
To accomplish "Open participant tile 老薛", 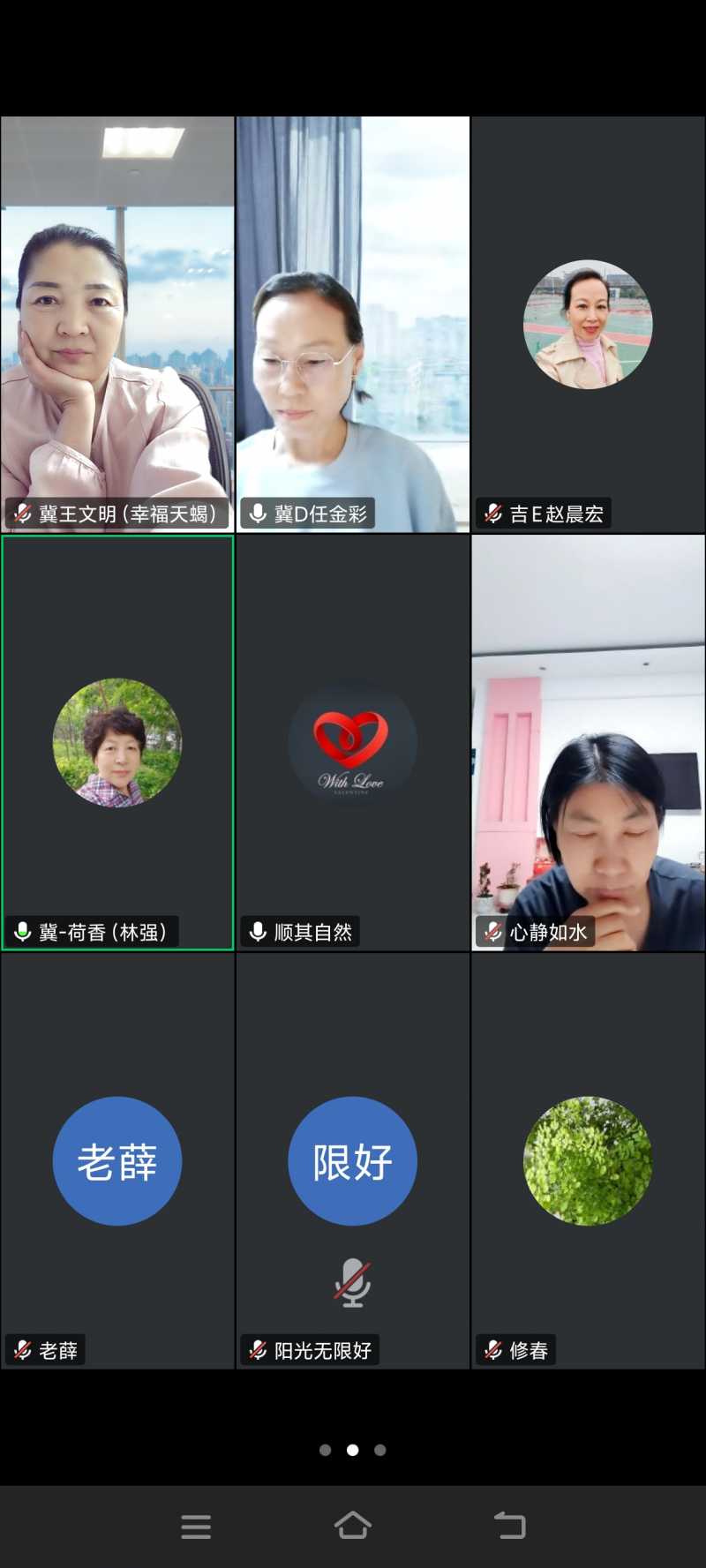I will 117,1160.
